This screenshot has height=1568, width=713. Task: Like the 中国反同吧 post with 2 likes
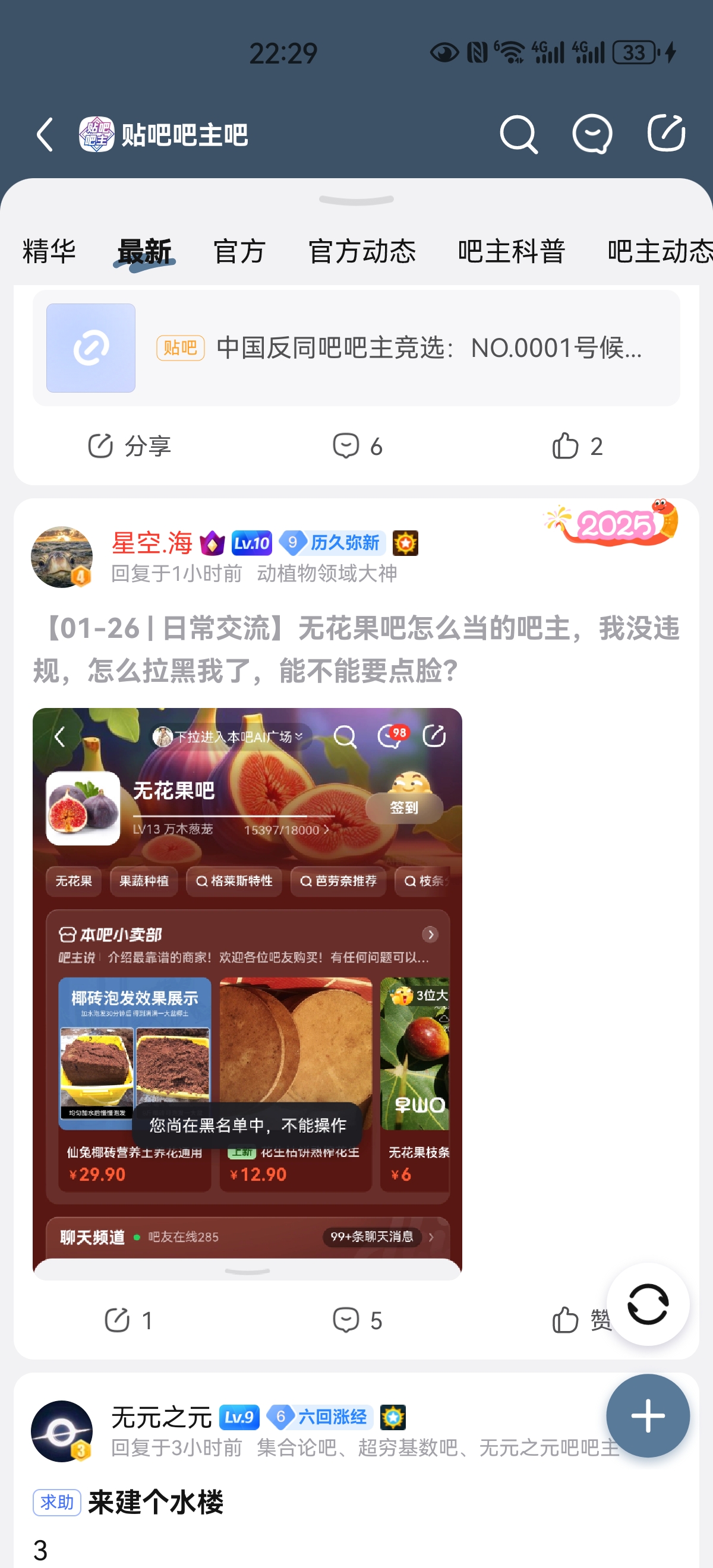click(576, 446)
